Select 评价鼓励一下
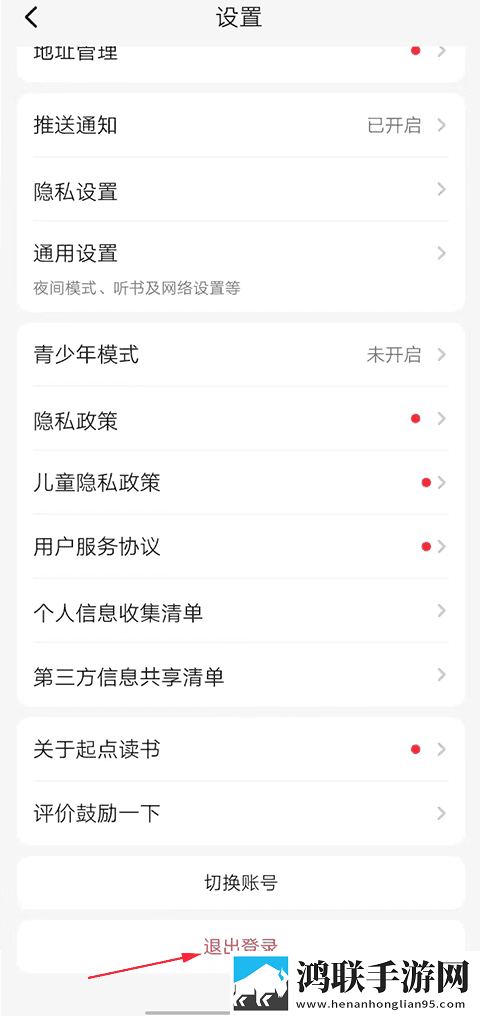Screen dimensions: 480x1016 (240, 813)
